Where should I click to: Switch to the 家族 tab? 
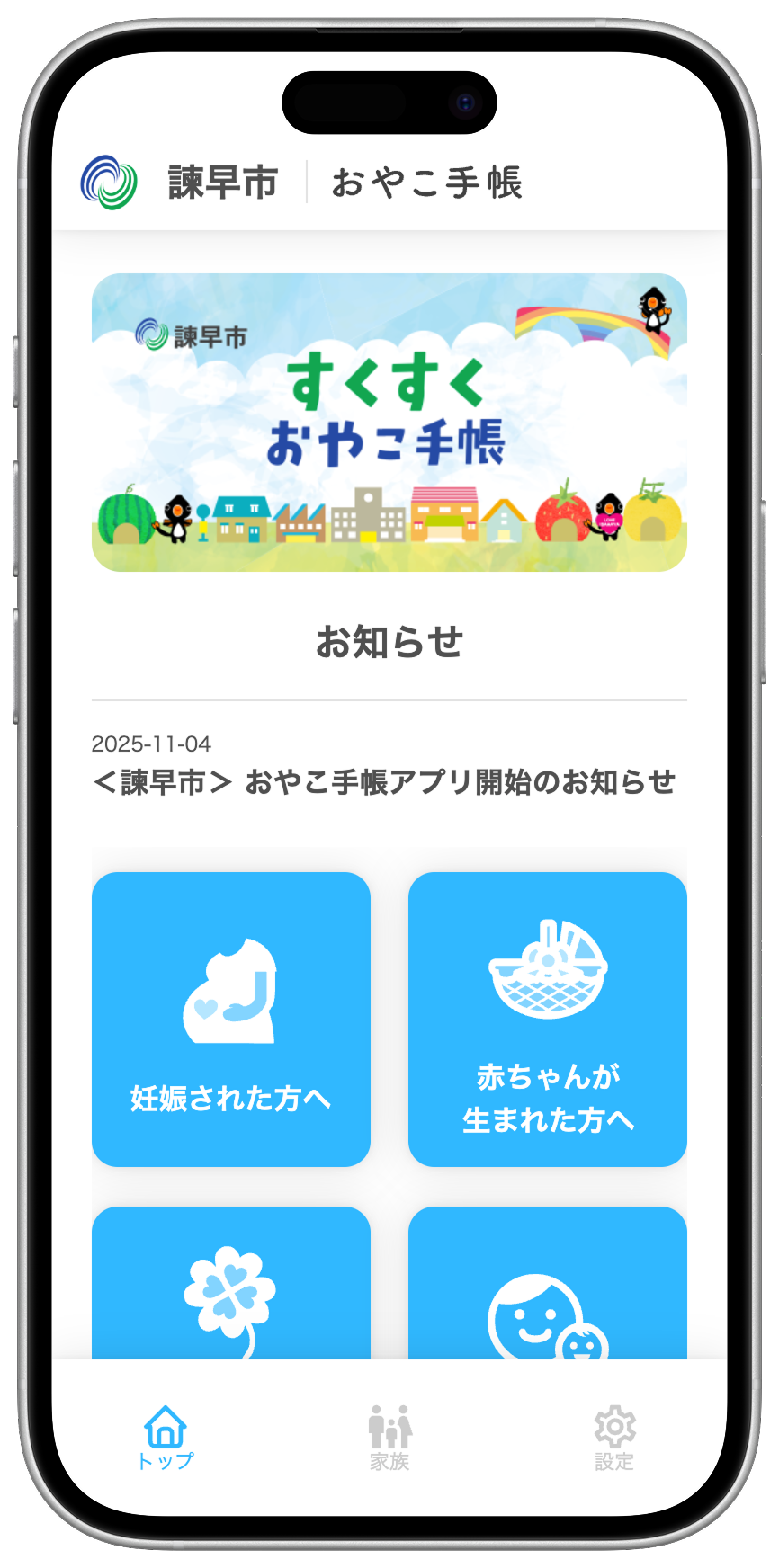coord(389,1436)
